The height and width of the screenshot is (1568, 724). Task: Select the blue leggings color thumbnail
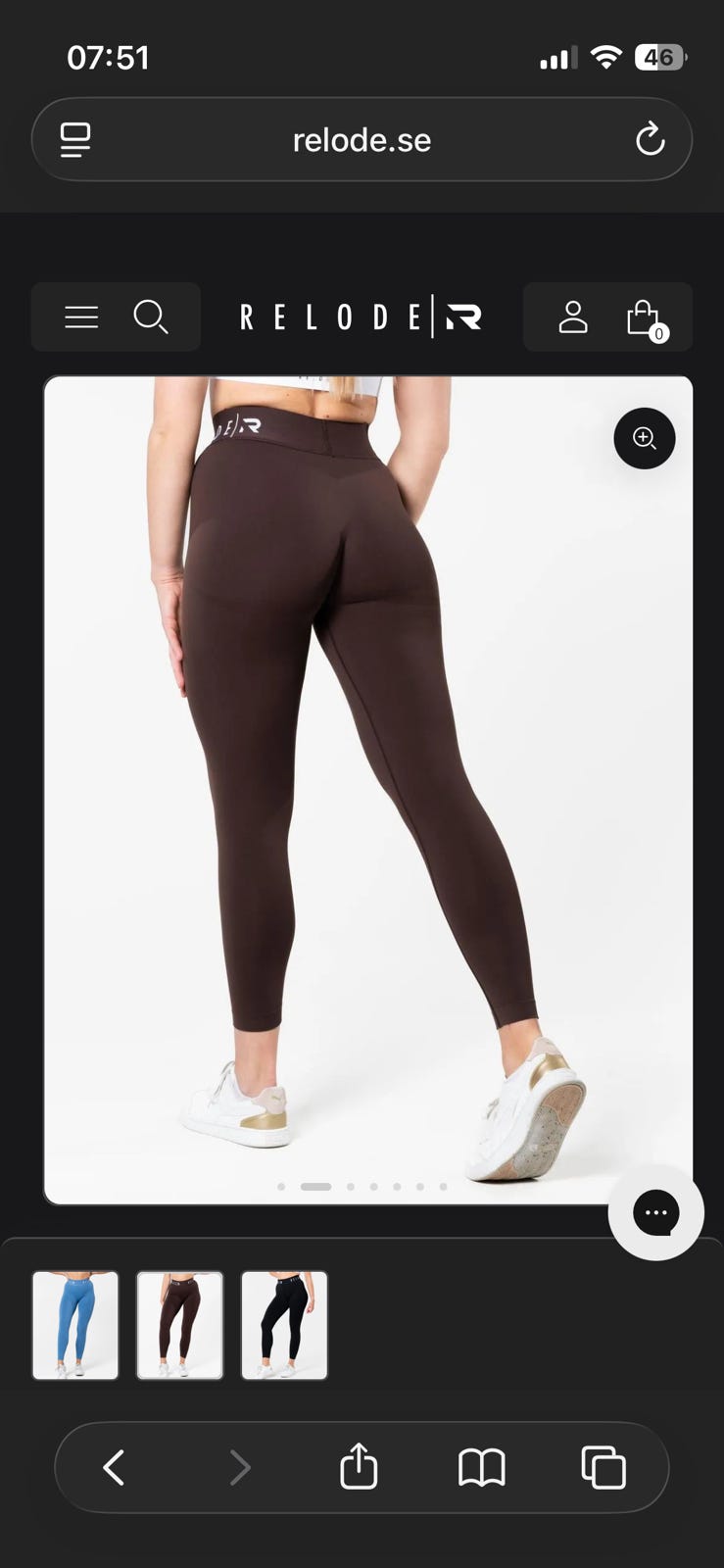pos(75,1325)
